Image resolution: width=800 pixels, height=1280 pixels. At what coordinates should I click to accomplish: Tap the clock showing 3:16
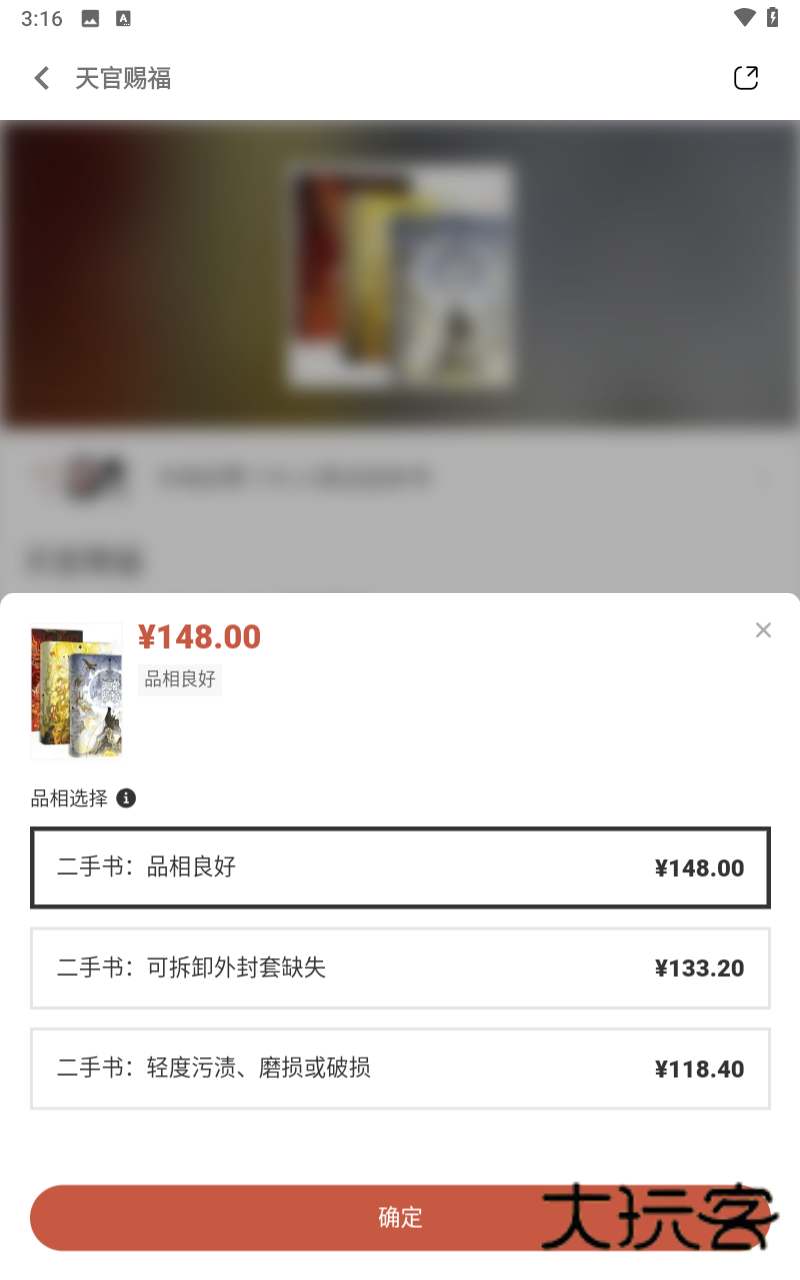[38, 16]
